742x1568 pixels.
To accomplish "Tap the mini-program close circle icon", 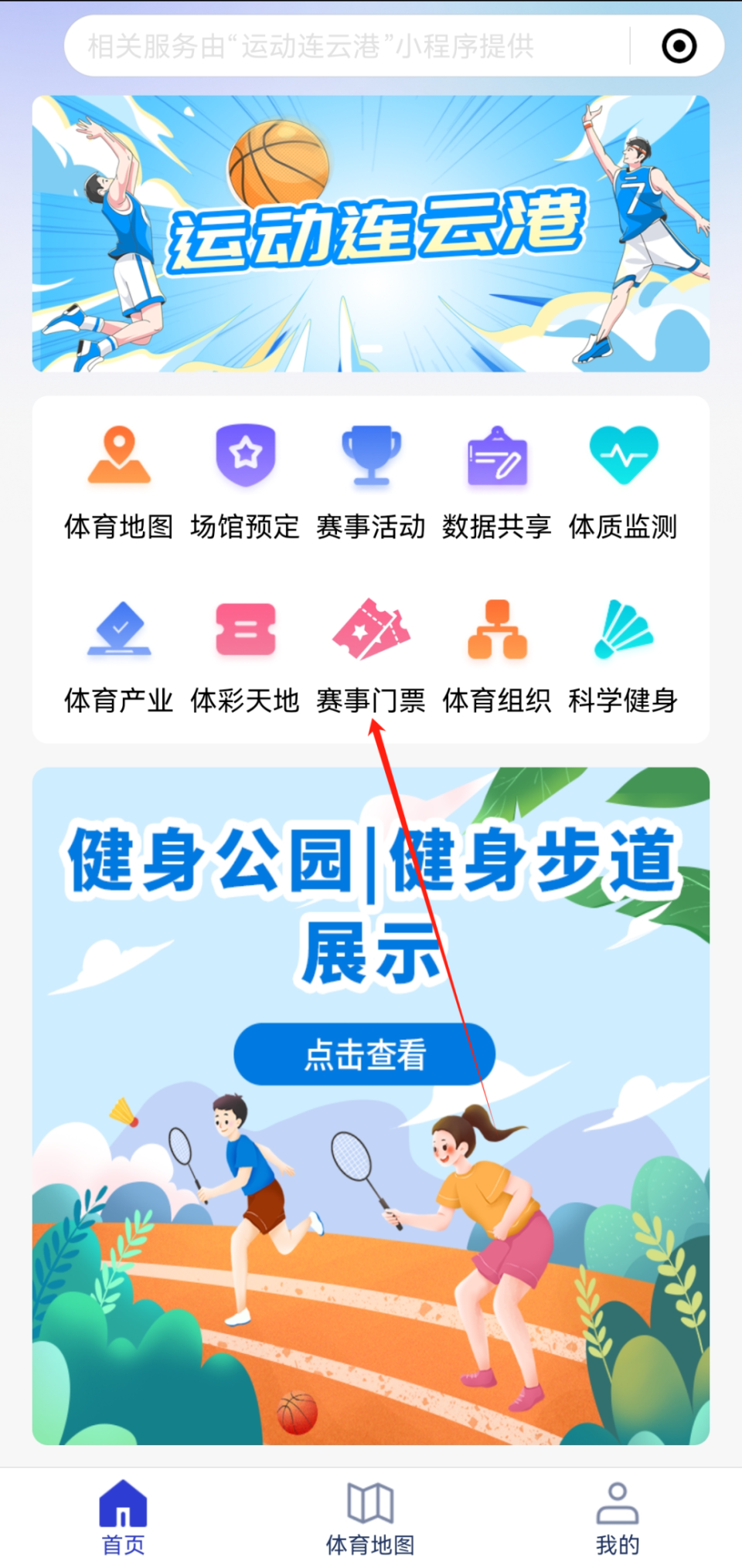I will (679, 46).
